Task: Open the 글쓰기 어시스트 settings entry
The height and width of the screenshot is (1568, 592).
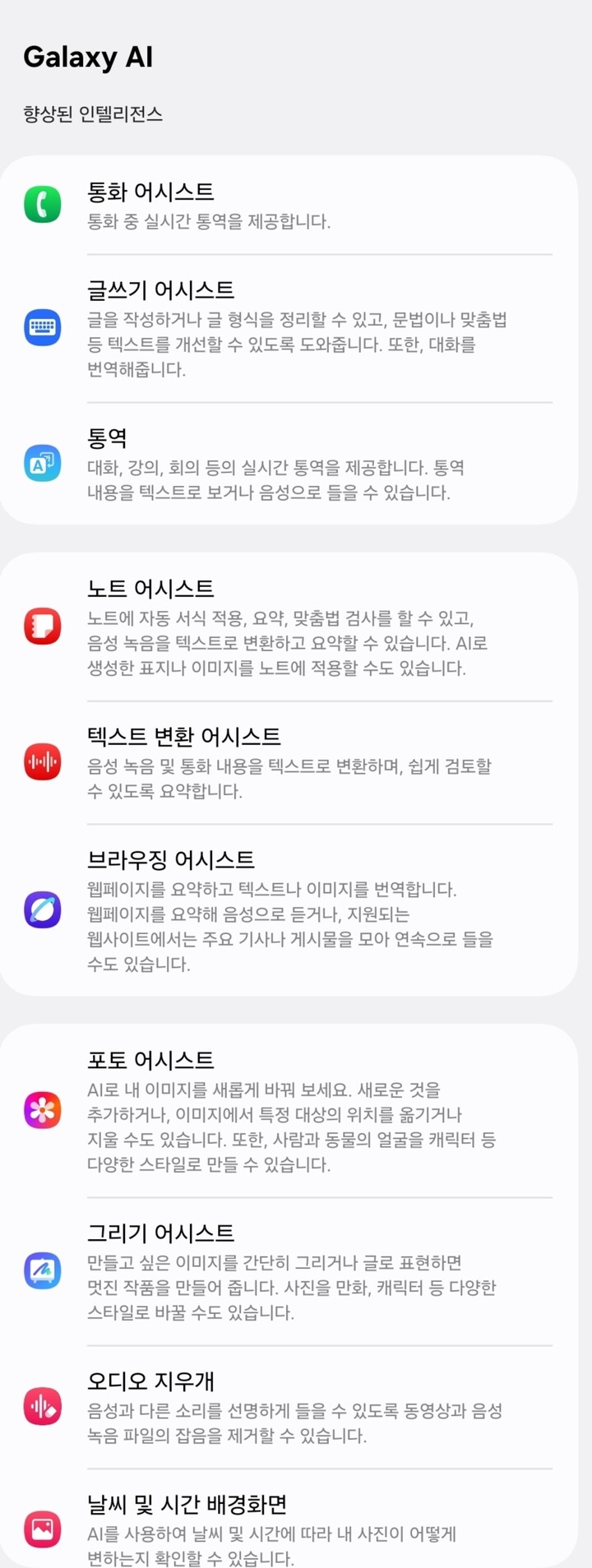Action: (296, 329)
